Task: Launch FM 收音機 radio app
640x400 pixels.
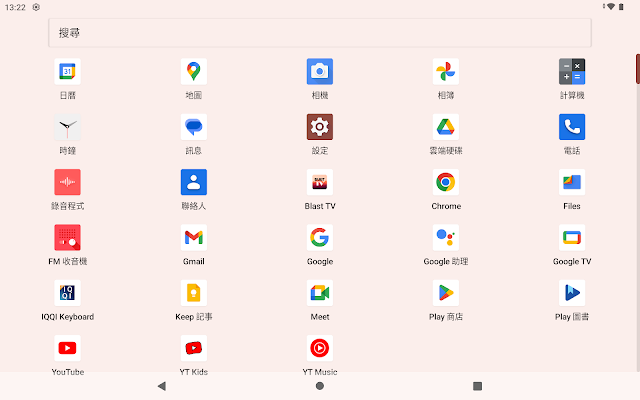Action: 67,238
